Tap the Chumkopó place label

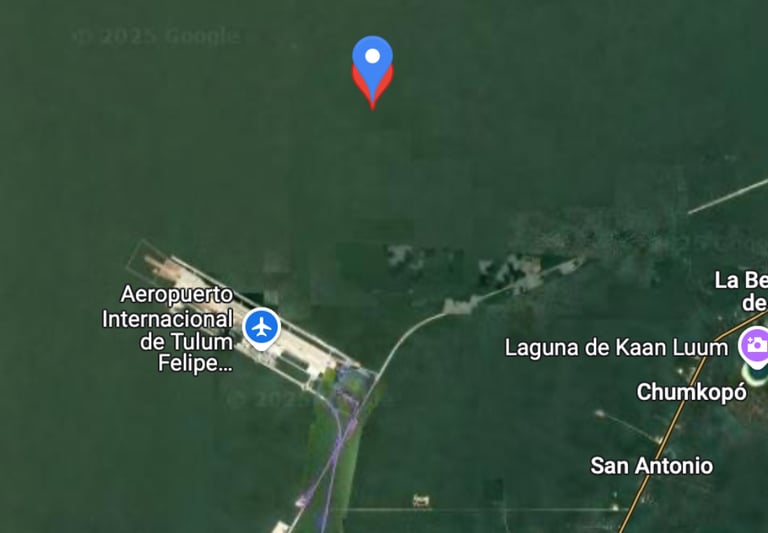[x=691, y=392]
